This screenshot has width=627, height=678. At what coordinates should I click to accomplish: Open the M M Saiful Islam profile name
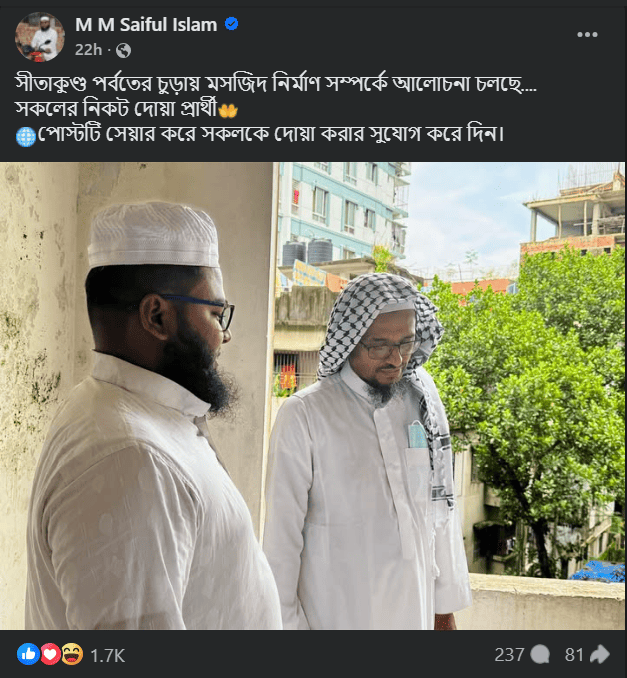146,25
